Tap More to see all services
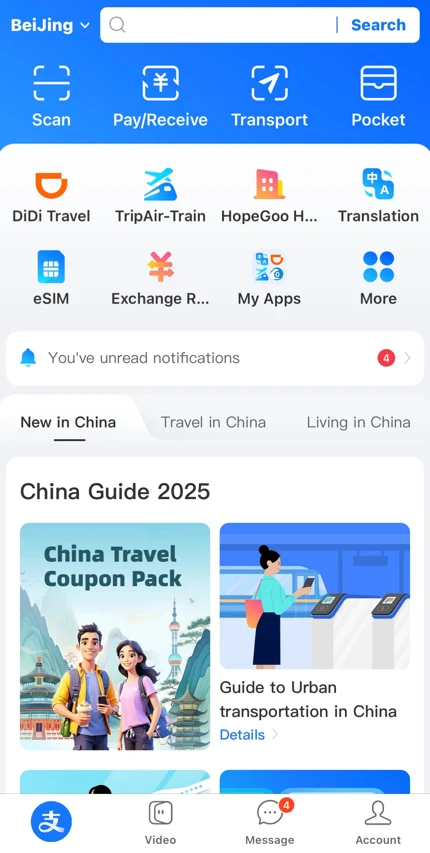 point(378,279)
